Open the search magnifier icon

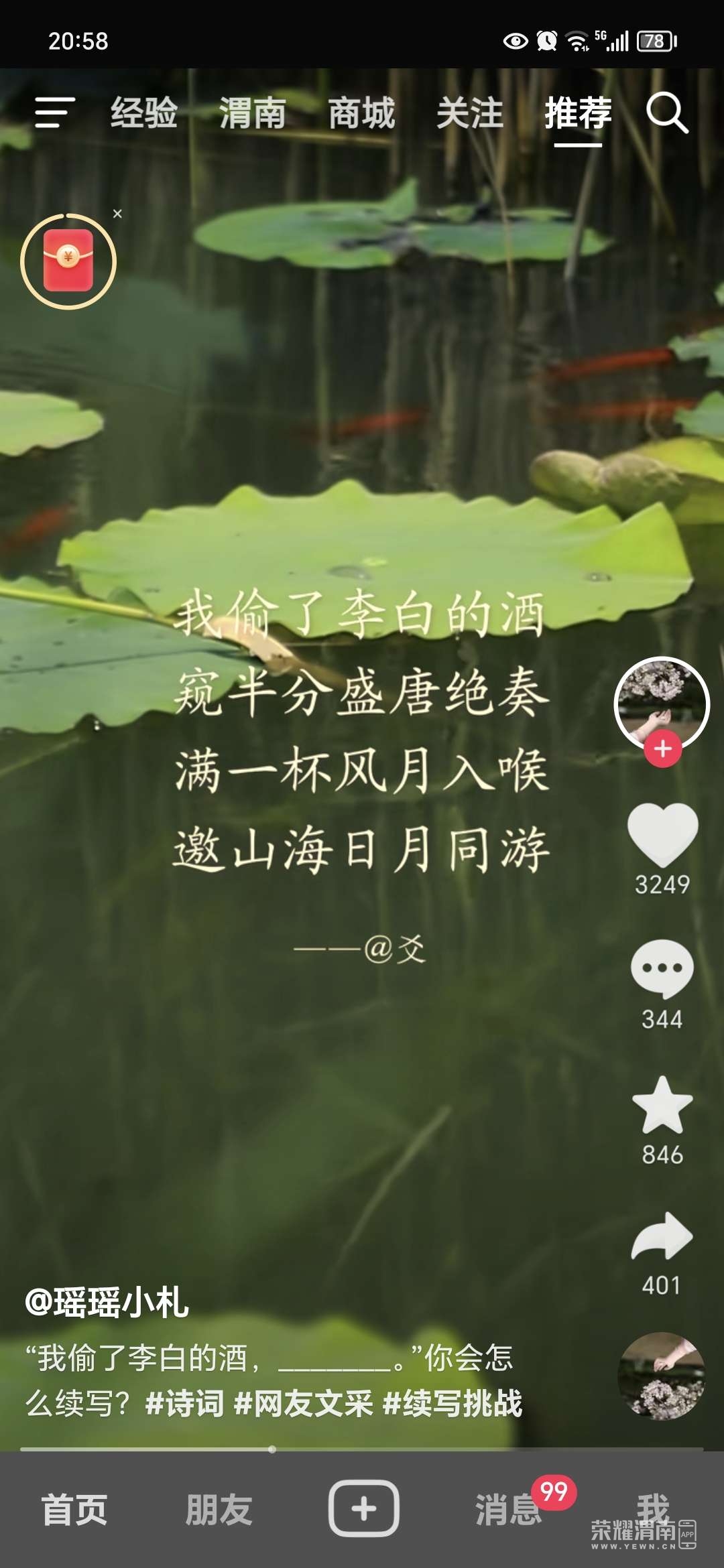point(667,113)
